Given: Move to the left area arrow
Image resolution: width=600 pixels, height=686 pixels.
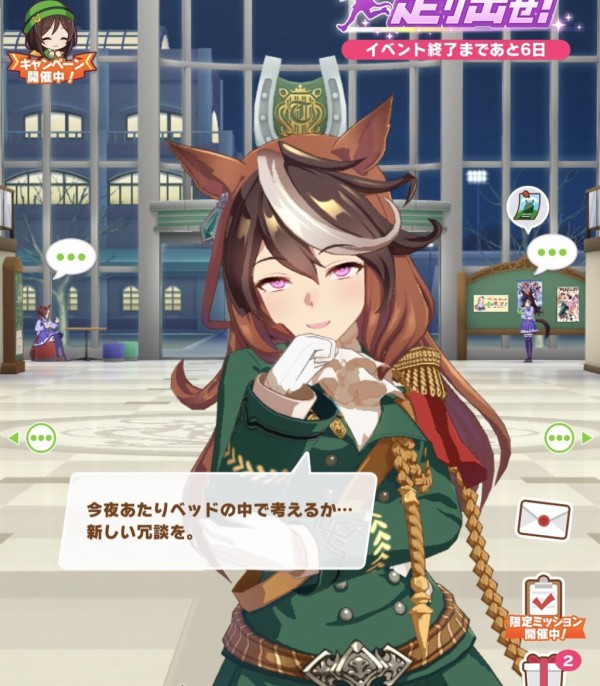Looking at the screenshot, I should (x=34, y=437).
